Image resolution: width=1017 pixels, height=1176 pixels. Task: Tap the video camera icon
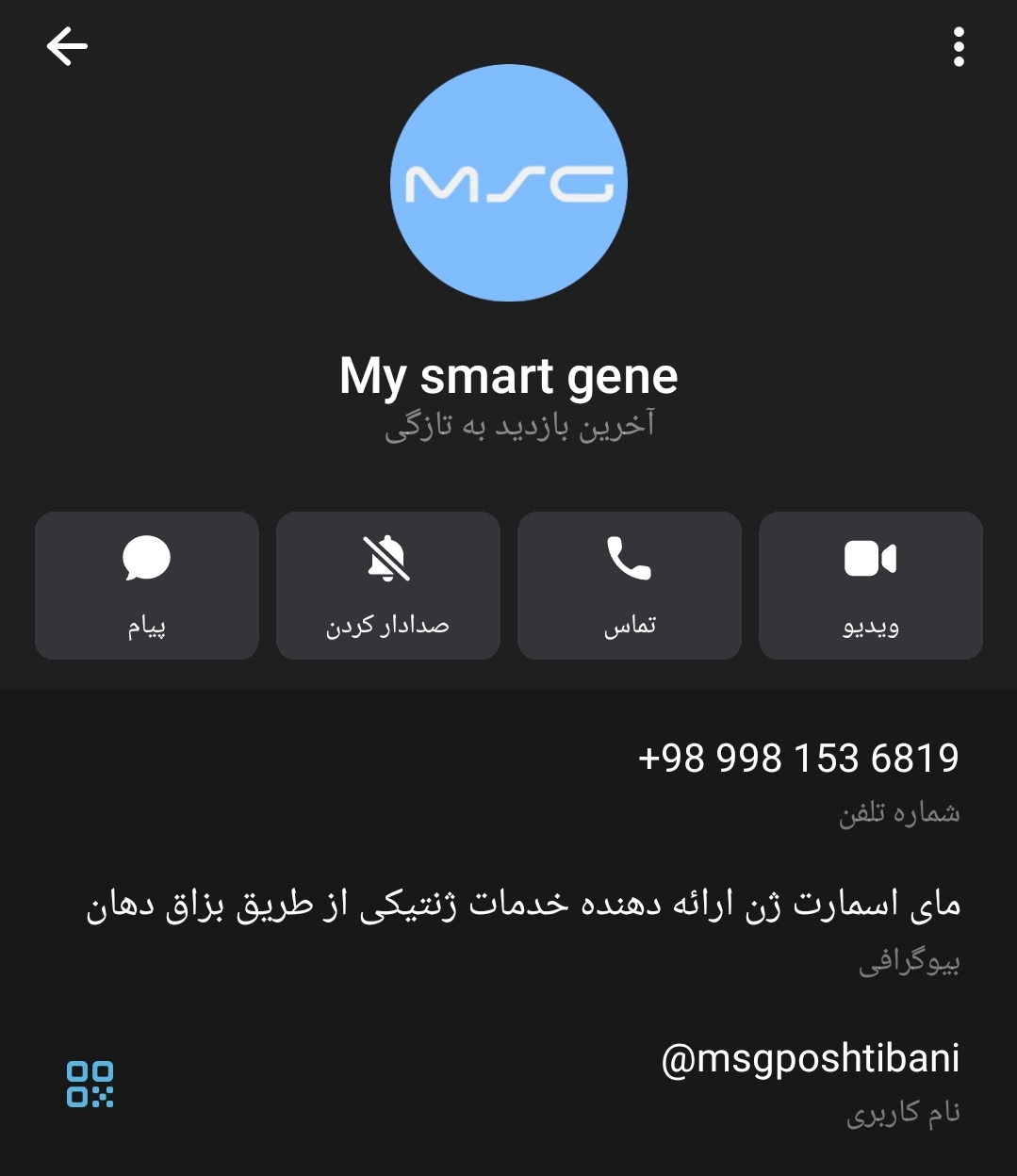coord(870,558)
